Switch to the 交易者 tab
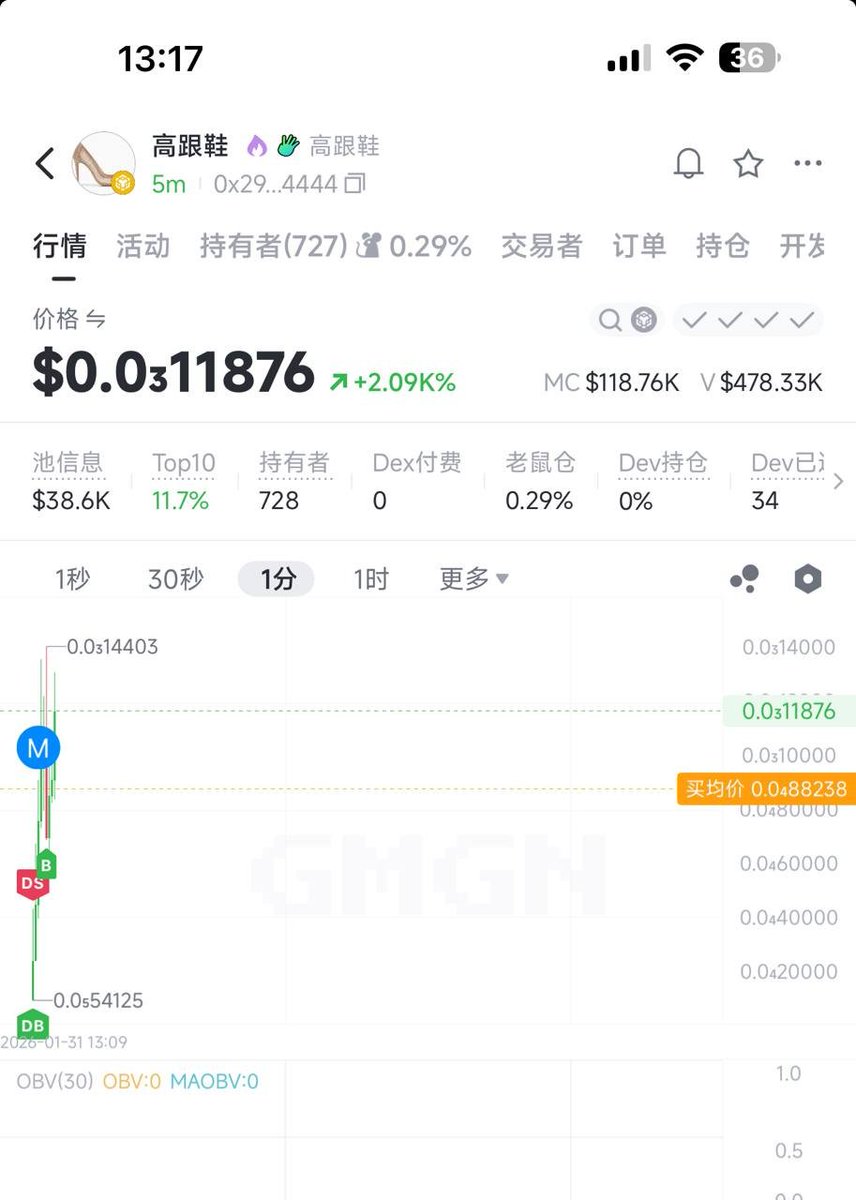Viewport: 856px width, 1200px height. point(541,246)
